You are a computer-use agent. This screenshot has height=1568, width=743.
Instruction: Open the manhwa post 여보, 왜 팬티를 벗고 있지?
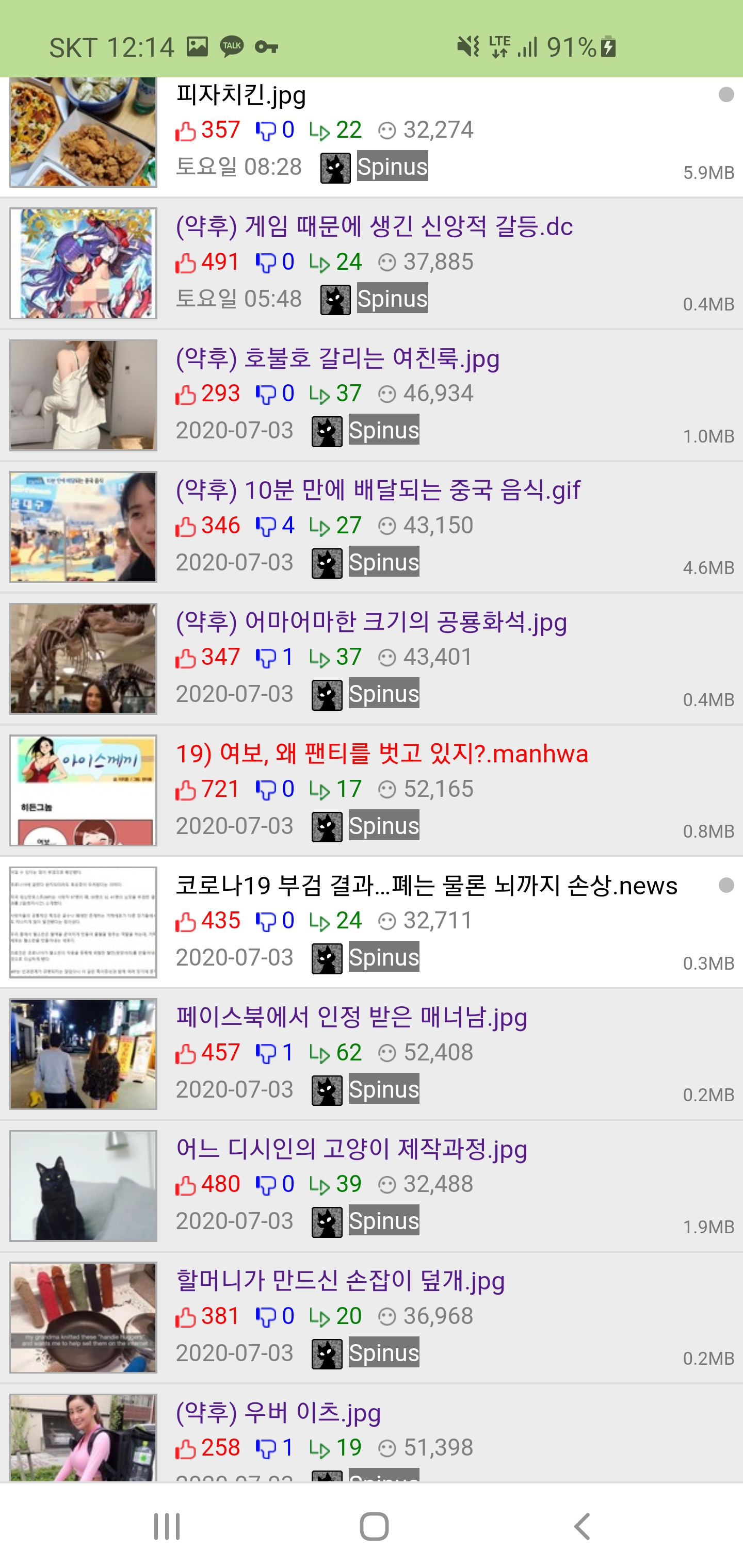click(x=382, y=754)
